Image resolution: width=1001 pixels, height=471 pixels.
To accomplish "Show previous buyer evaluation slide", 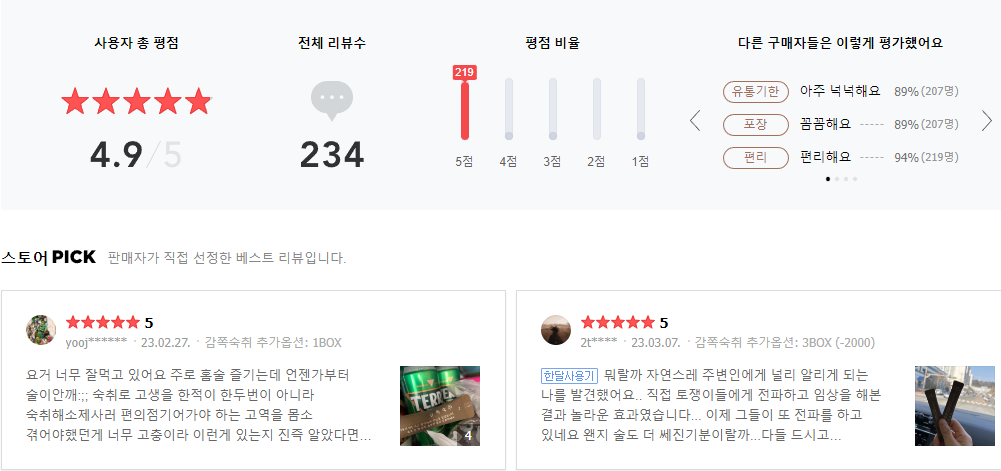I will click(x=695, y=121).
